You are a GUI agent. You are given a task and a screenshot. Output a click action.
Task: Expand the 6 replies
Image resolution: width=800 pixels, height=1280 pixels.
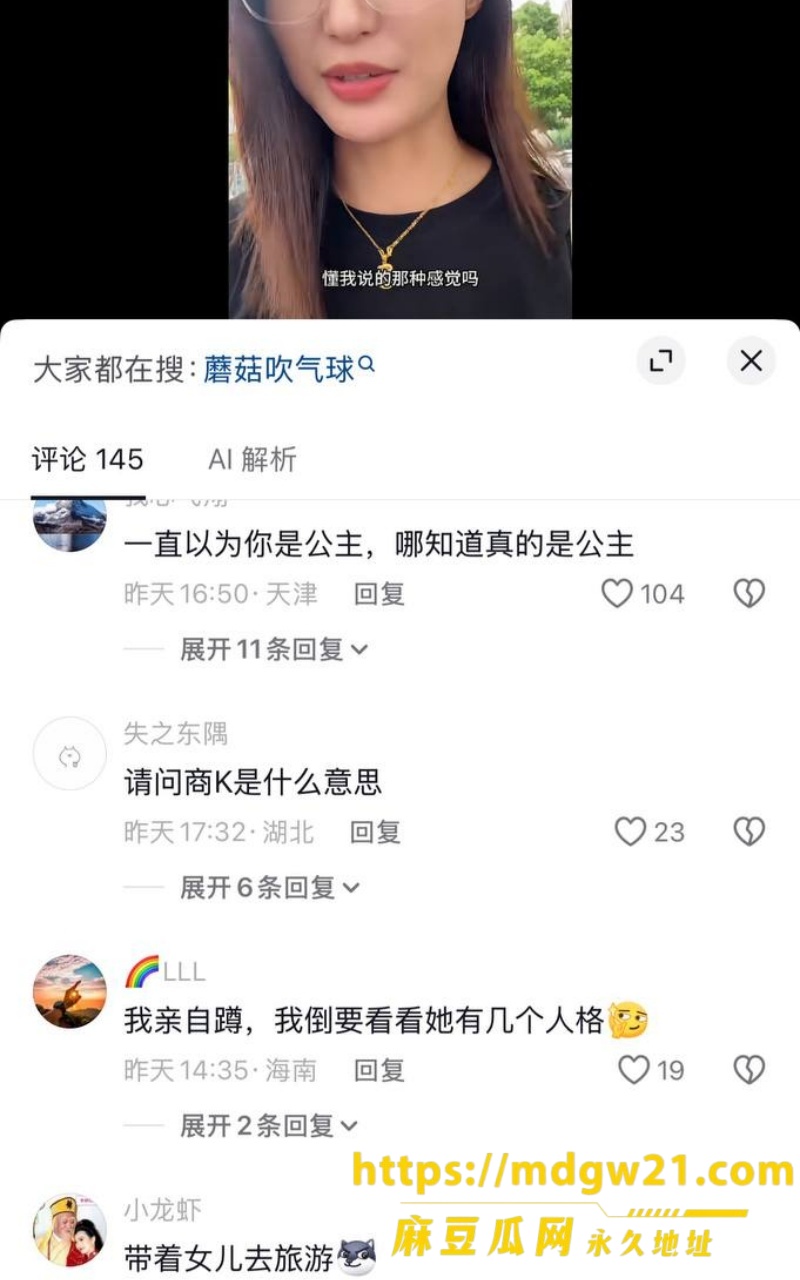270,887
